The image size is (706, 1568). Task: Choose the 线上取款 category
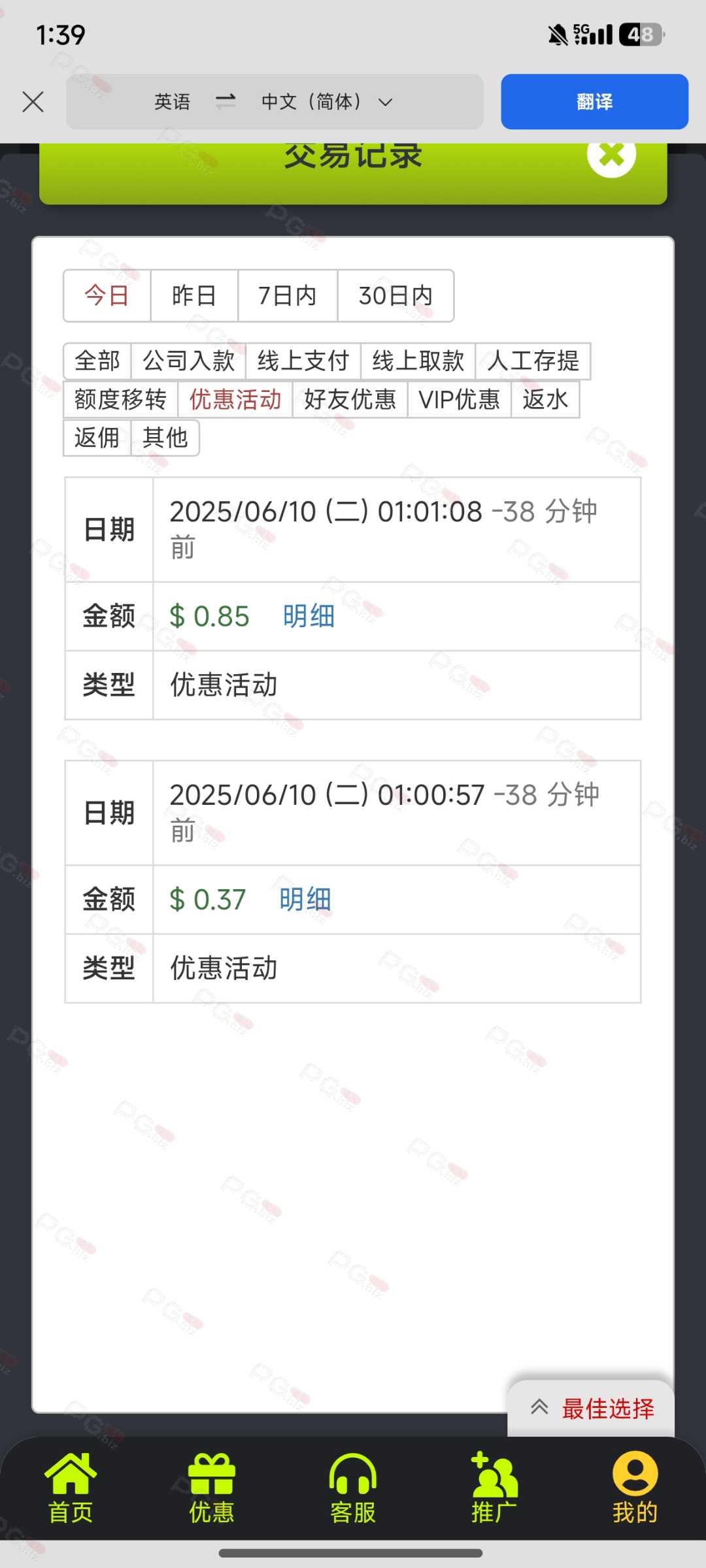click(418, 361)
